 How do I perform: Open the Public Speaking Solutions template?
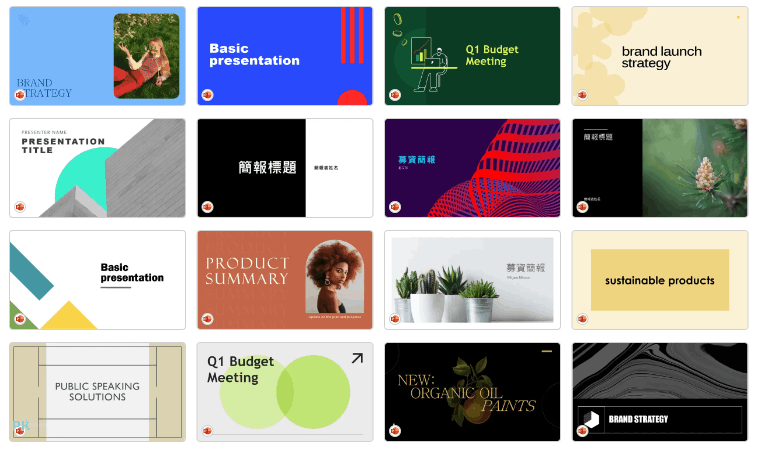coord(97,392)
